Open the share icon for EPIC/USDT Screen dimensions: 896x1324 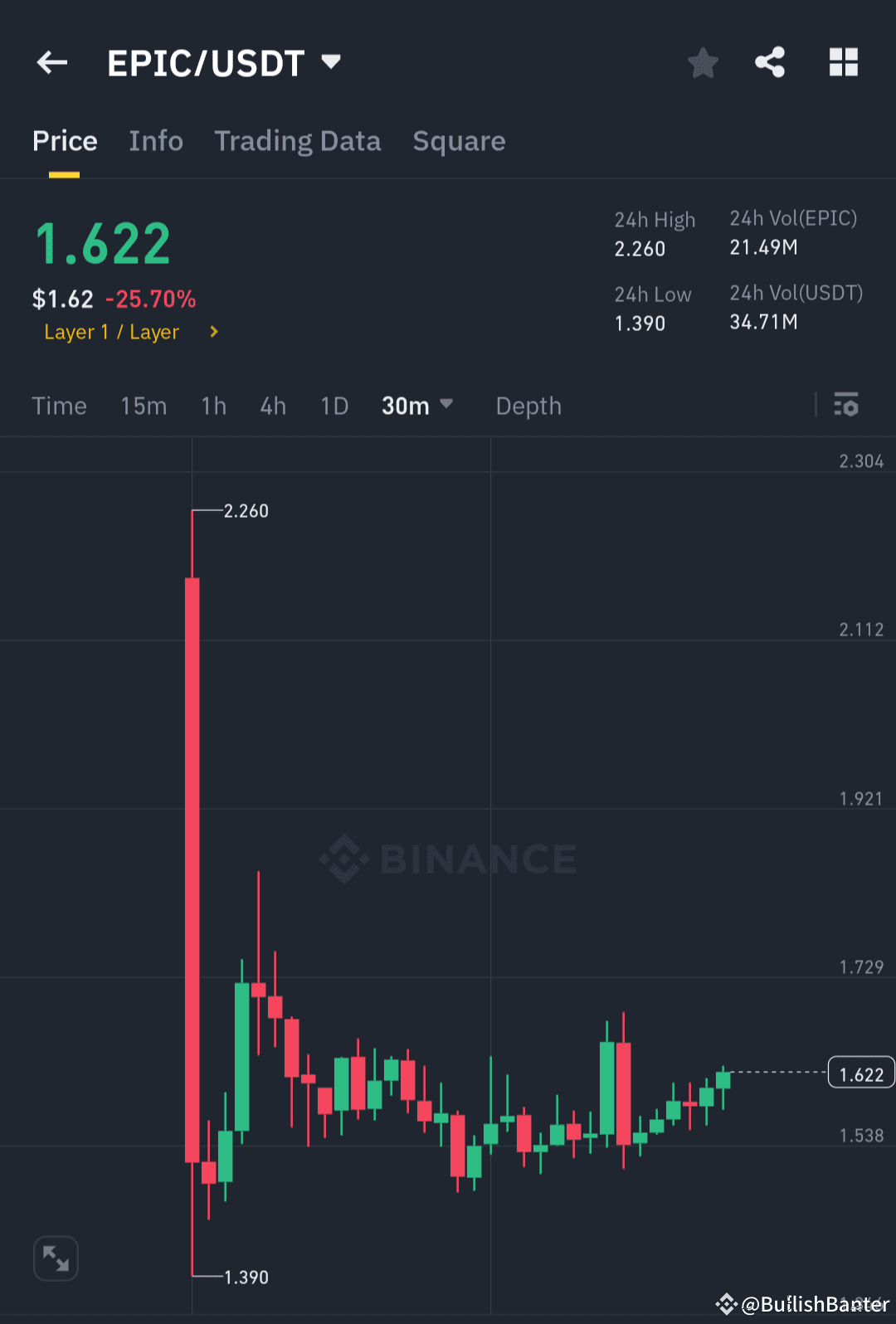pyautogui.click(x=770, y=62)
